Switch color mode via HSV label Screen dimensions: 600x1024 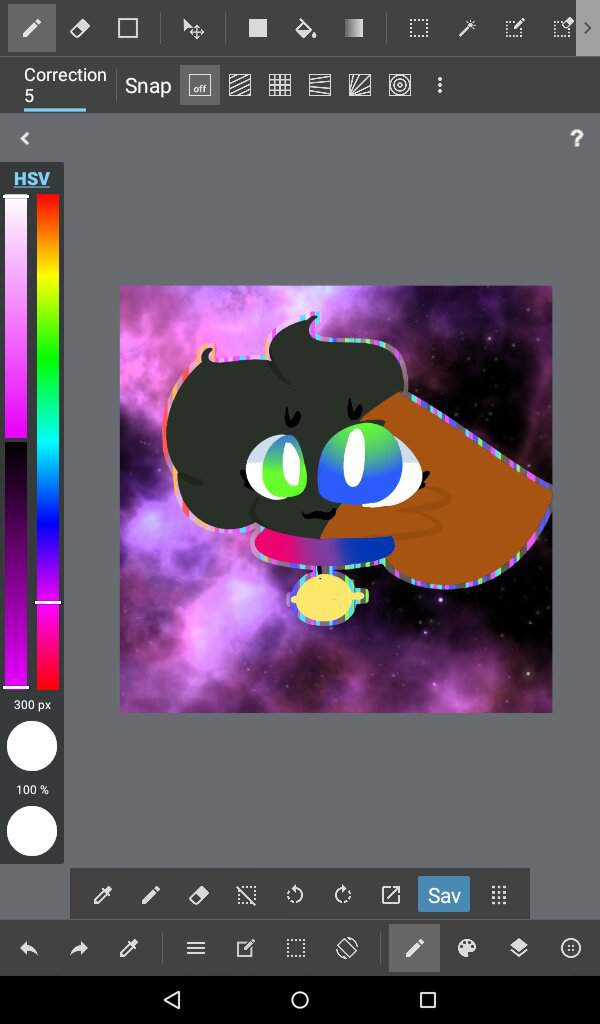point(32,179)
